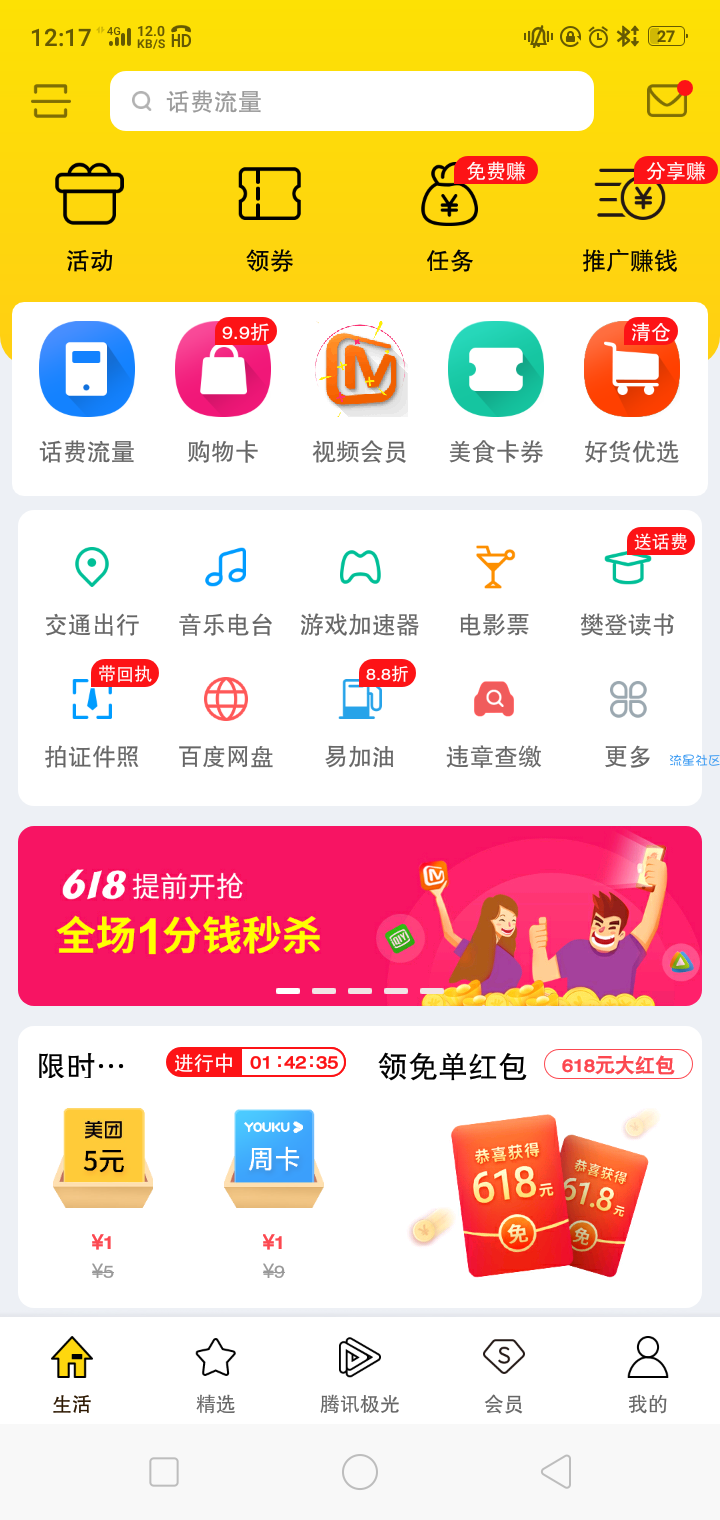Select the 美团 5元 flash deal
The height and width of the screenshot is (1520, 720).
(103, 1190)
